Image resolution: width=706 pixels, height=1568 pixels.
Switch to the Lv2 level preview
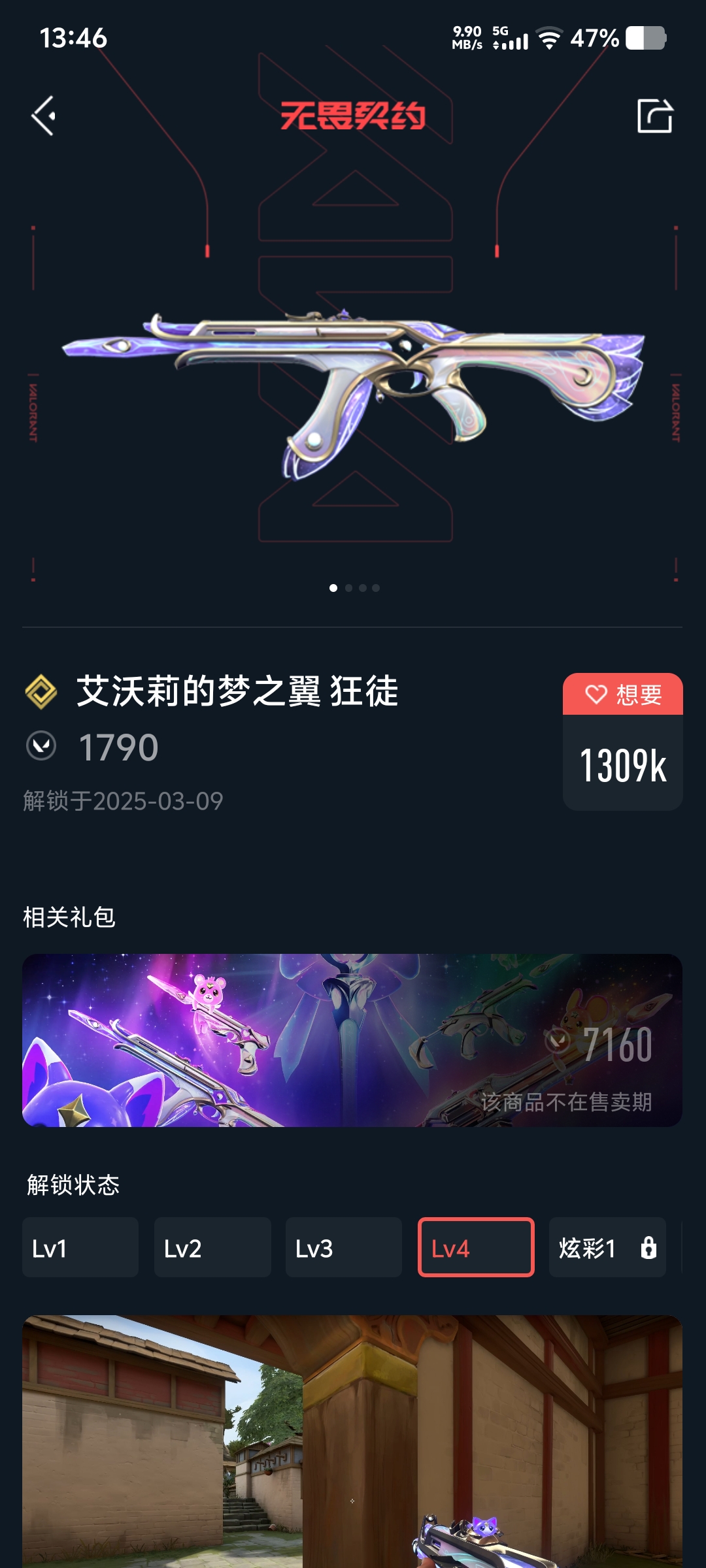tap(212, 1248)
